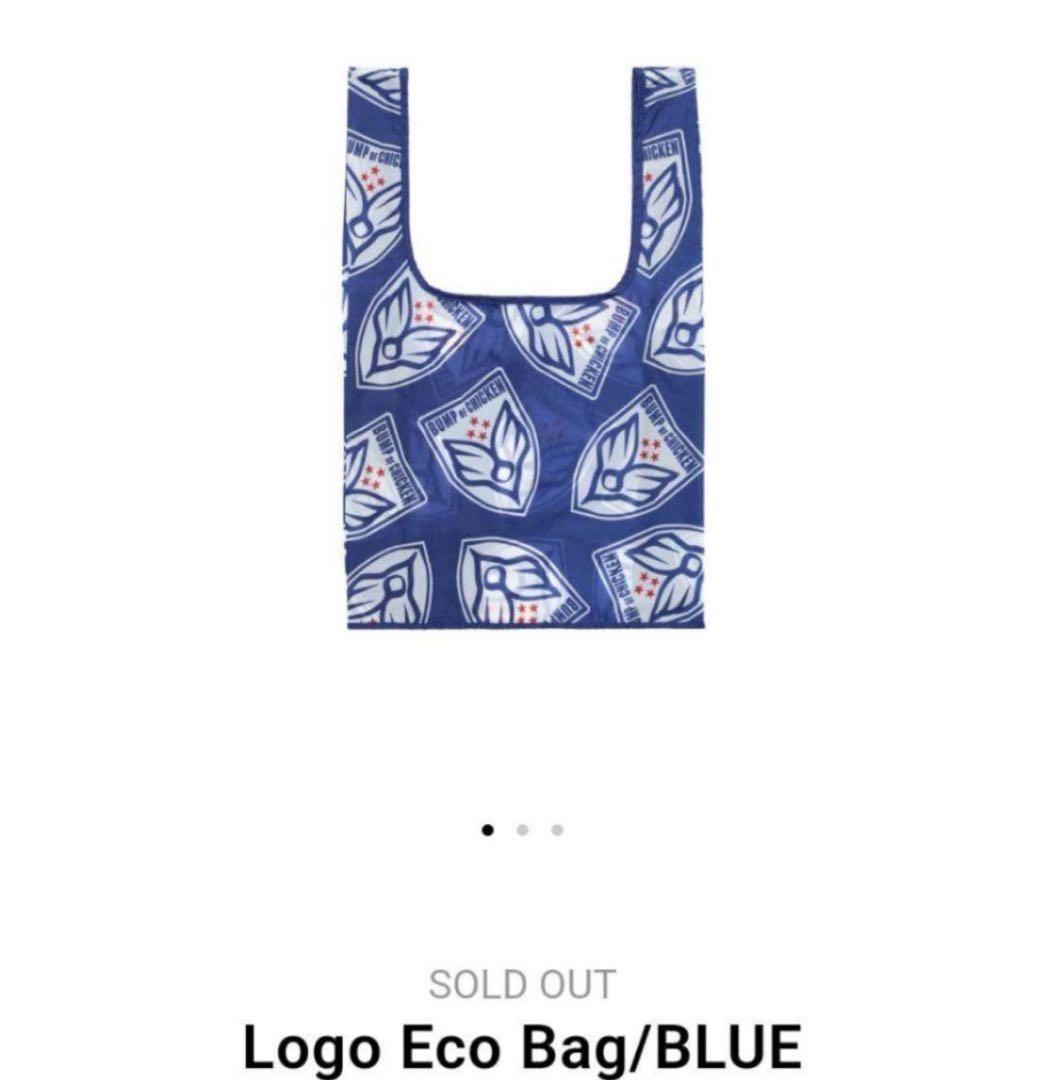This screenshot has height=1080, width=1045.
Task: Select the third image indicator dot
Action: [x=557, y=829]
